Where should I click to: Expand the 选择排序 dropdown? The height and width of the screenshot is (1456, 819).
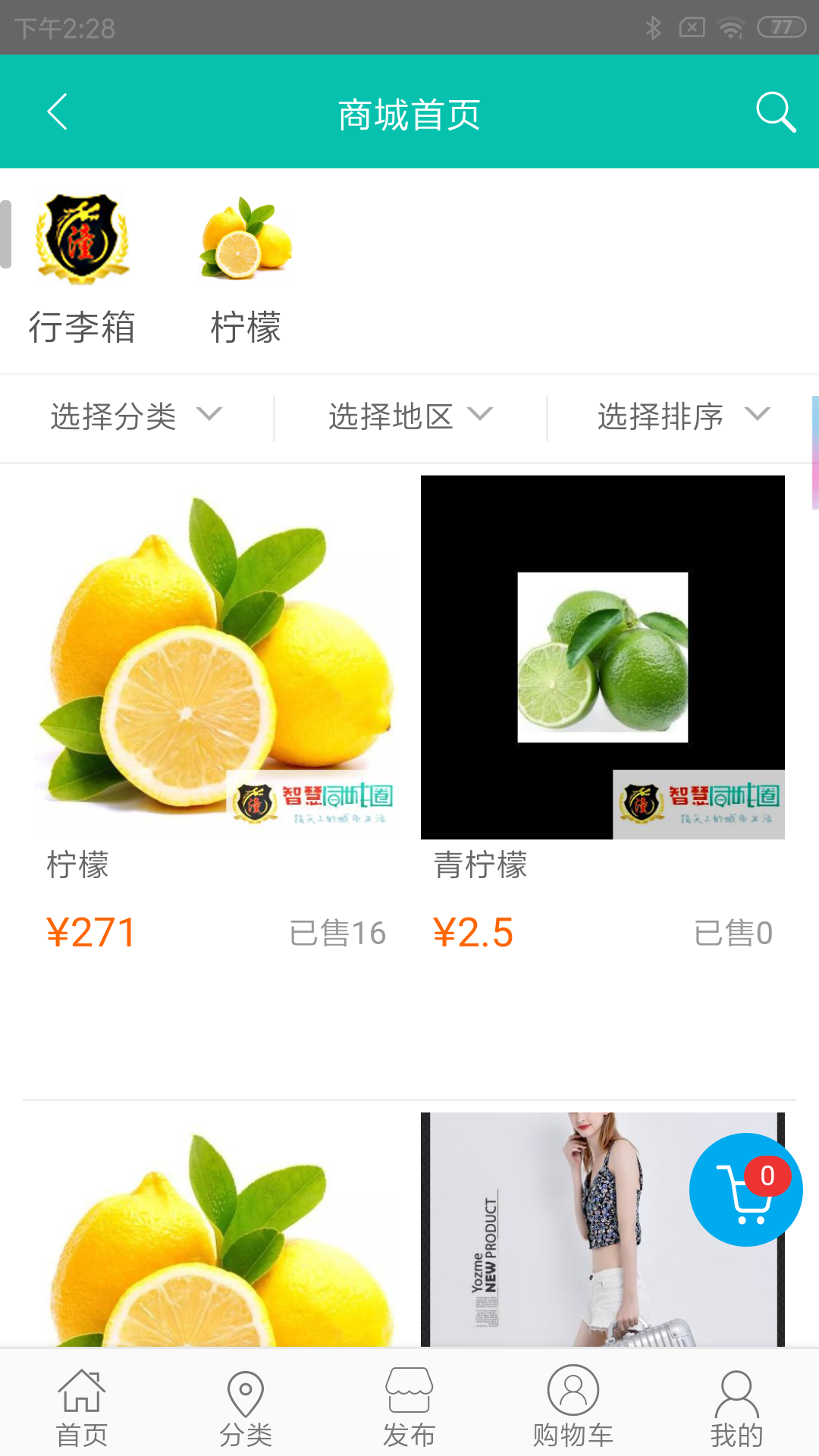(x=682, y=416)
